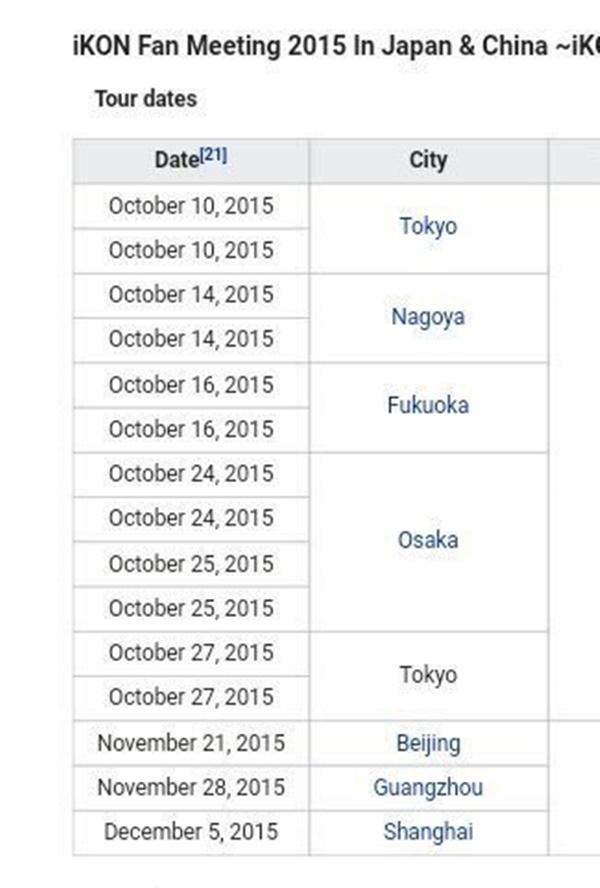Go to the Guangzhou link
This screenshot has width=600, height=888.
pyautogui.click(x=428, y=787)
